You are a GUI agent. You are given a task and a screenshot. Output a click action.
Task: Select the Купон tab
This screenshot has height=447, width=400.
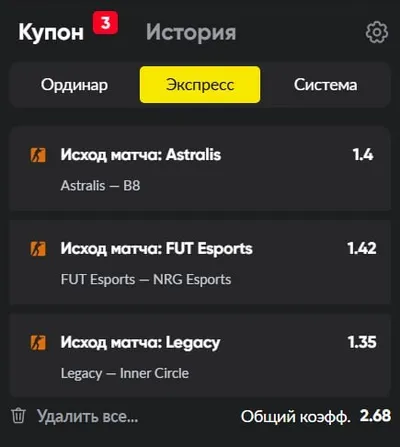point(51,32)
